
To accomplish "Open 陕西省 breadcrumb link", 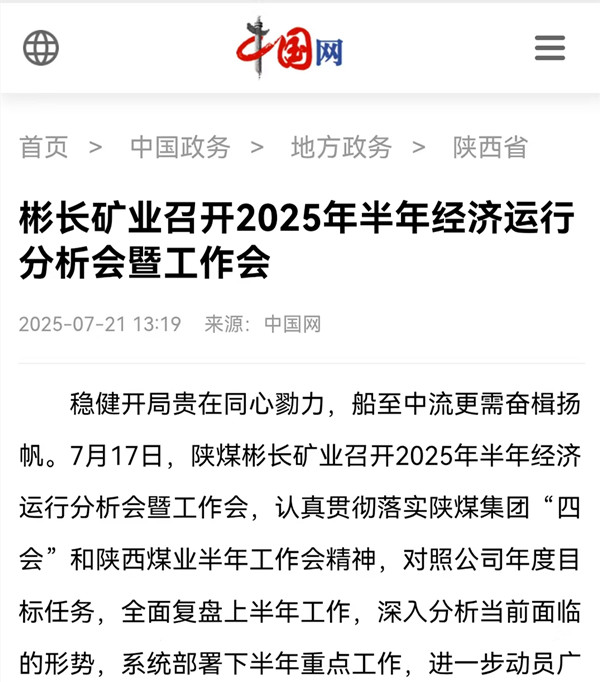I will [490, 147].
